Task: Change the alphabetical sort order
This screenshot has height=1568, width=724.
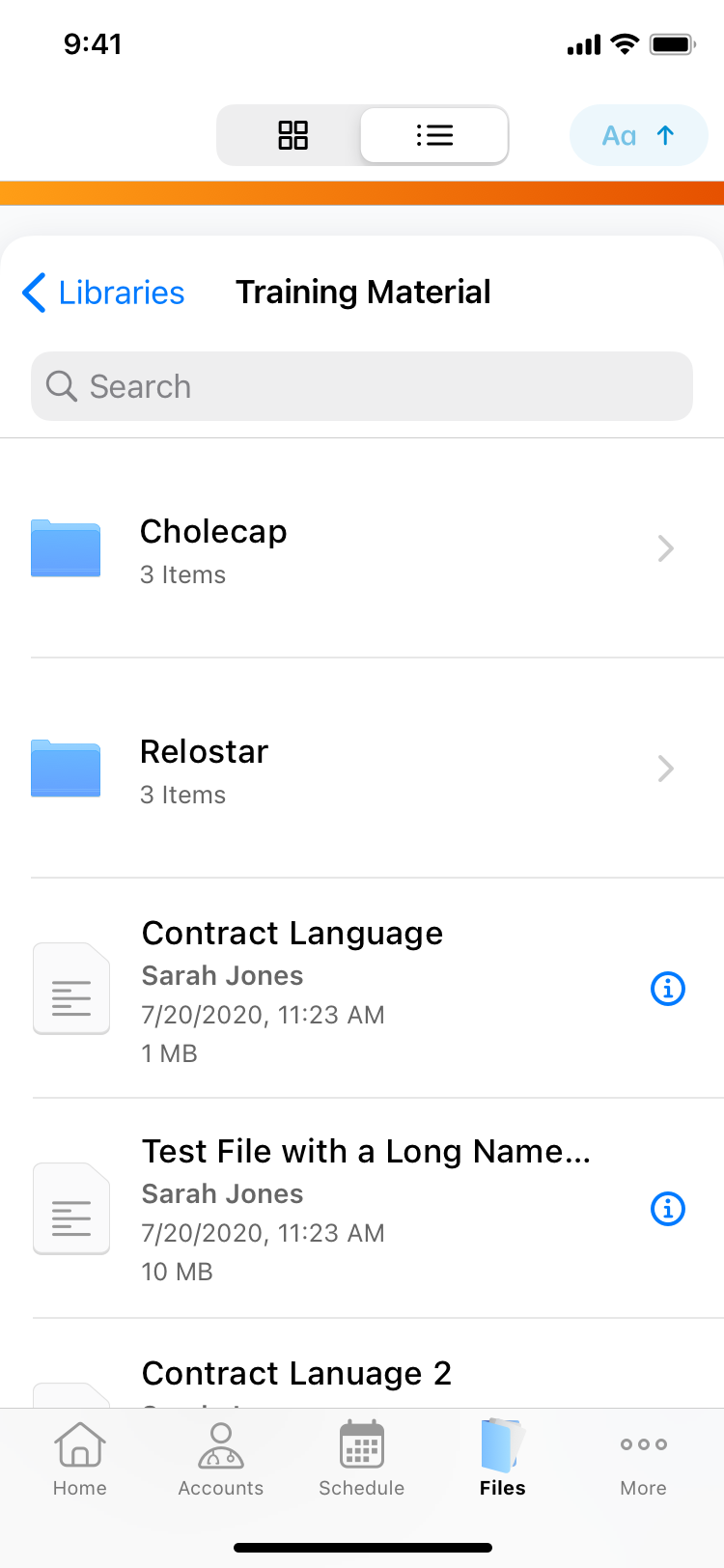Action: (x=638, y=136)
